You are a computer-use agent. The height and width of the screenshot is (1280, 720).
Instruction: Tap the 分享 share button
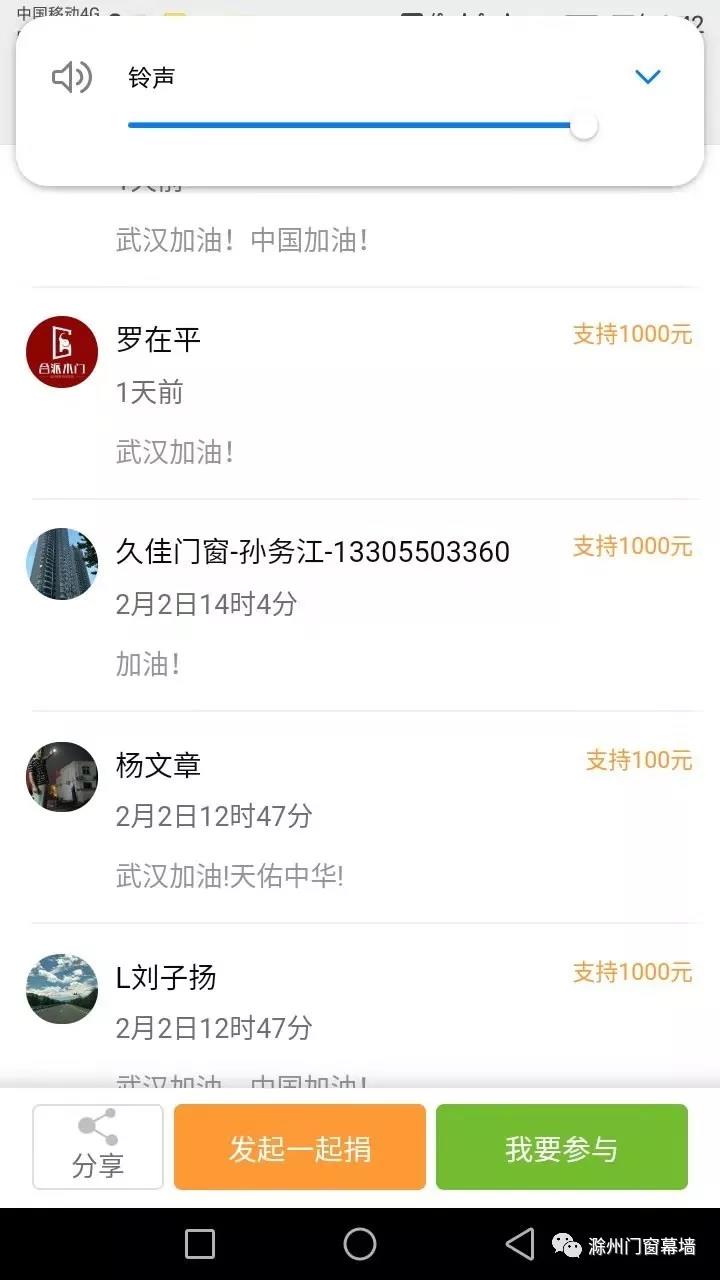tap(98, 1147)
